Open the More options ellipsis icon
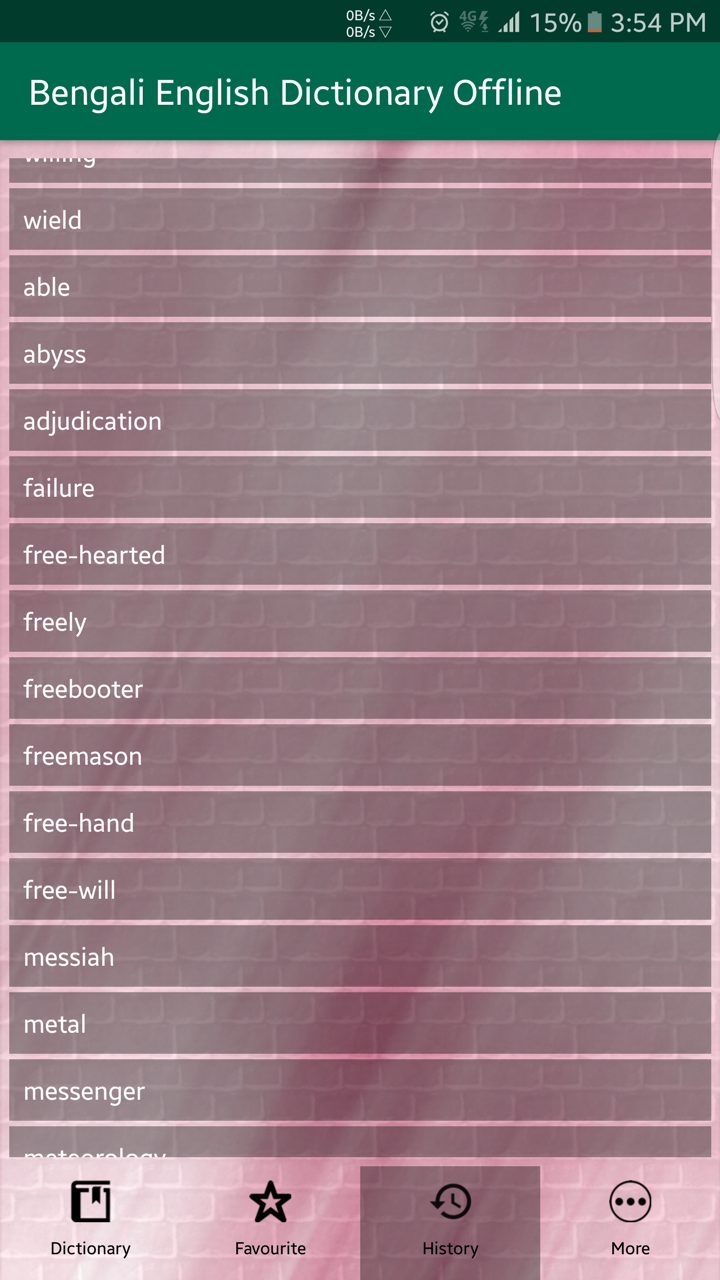The width and height of the screenshot is (720, 1280). click(630, 1200)
